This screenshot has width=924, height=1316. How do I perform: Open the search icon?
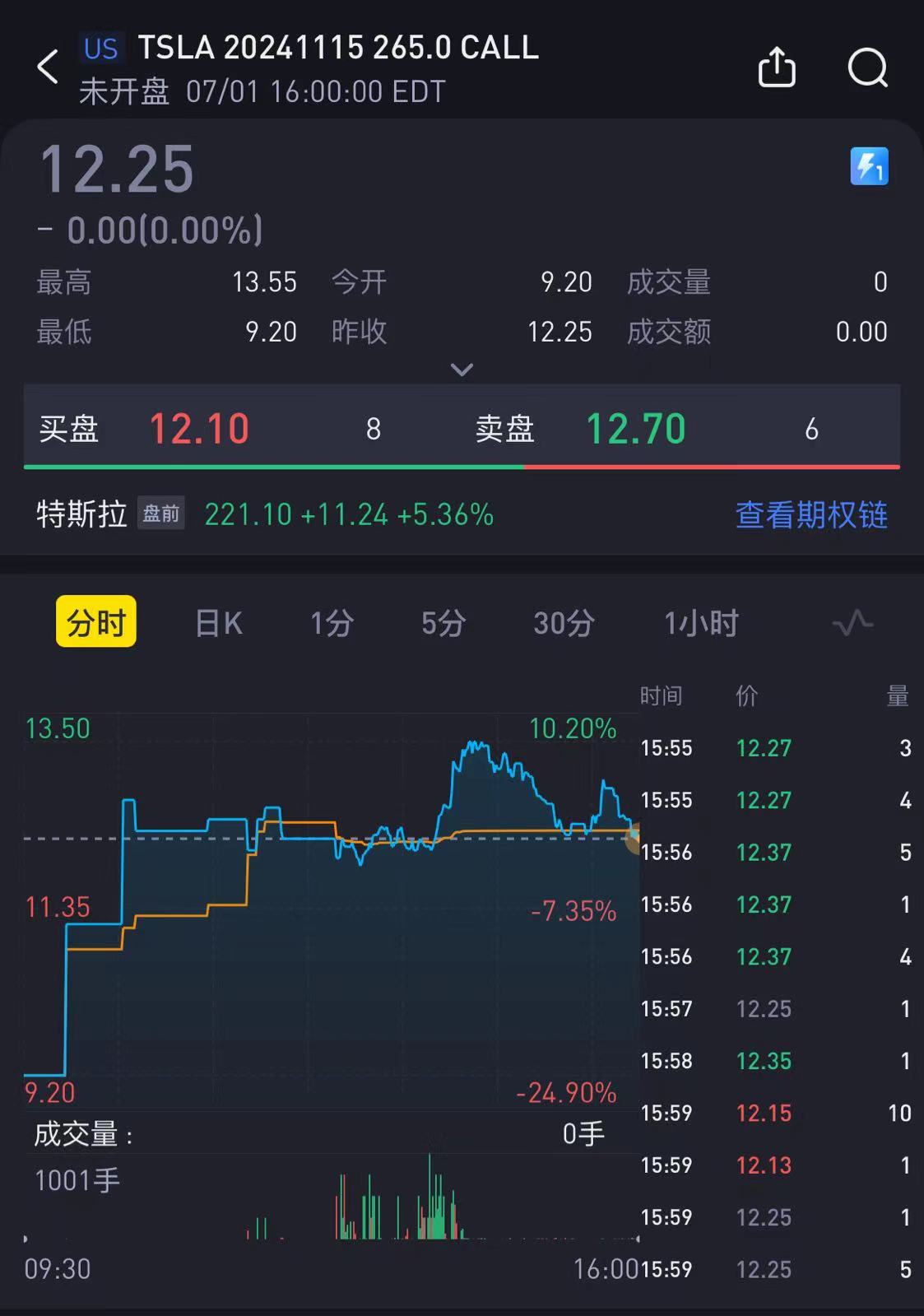pyautogui.click(x=867, y=67)
